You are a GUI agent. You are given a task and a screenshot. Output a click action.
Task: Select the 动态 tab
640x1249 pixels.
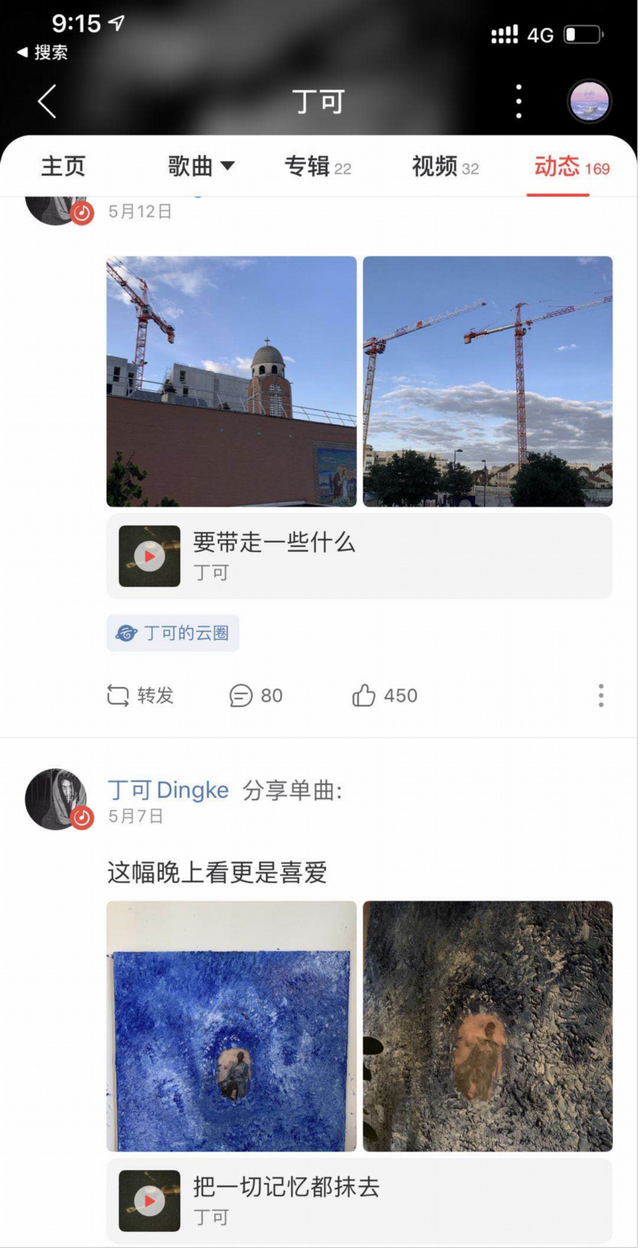571,167
